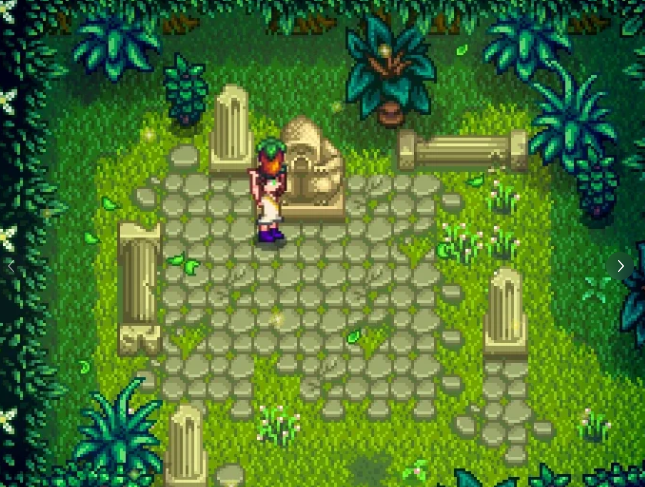Go to the next image in the carousel
This screenshot has height=487, width=645.
[x=620, y=266]
